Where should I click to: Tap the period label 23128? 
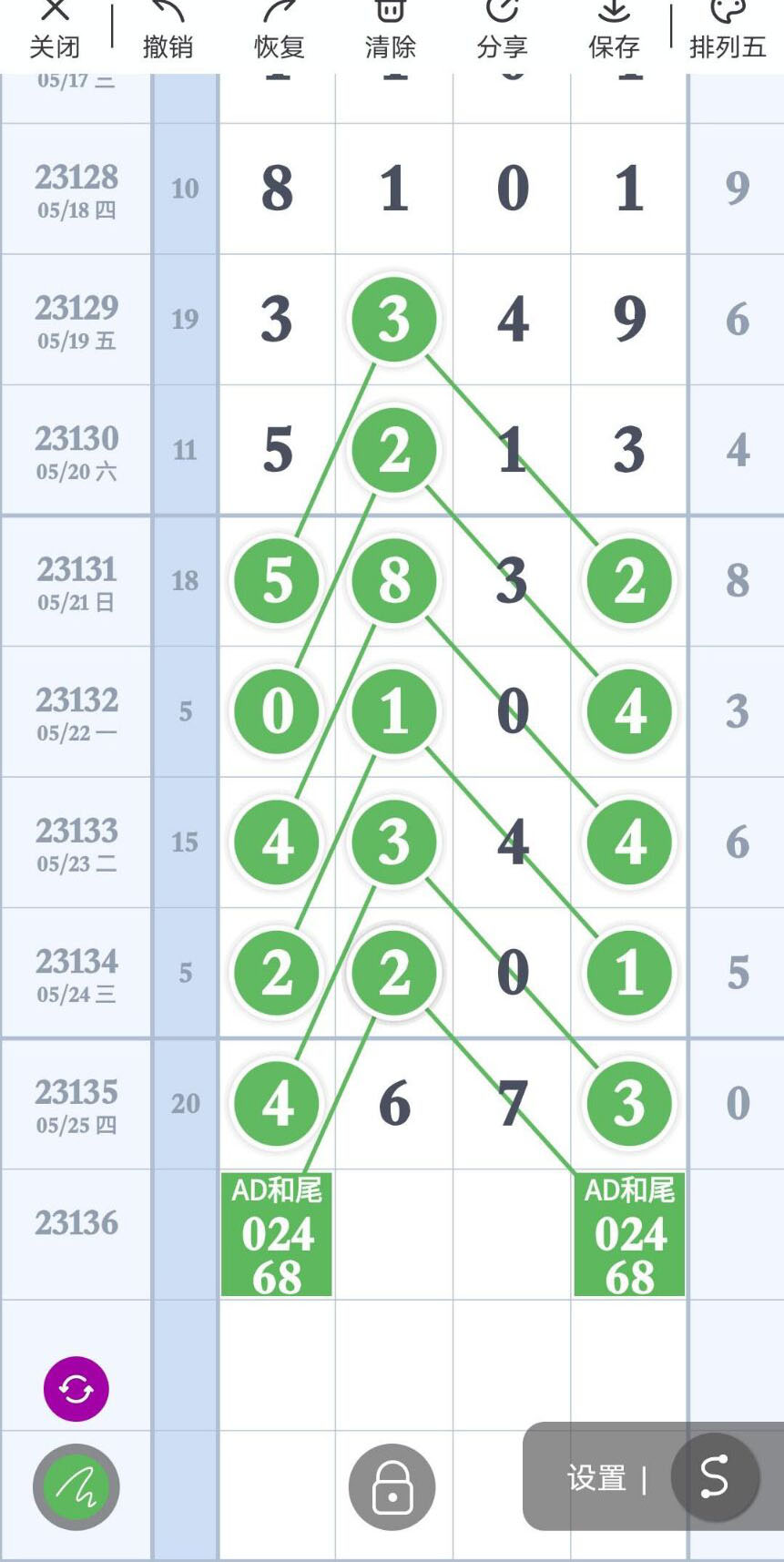(x=76, y=179)
